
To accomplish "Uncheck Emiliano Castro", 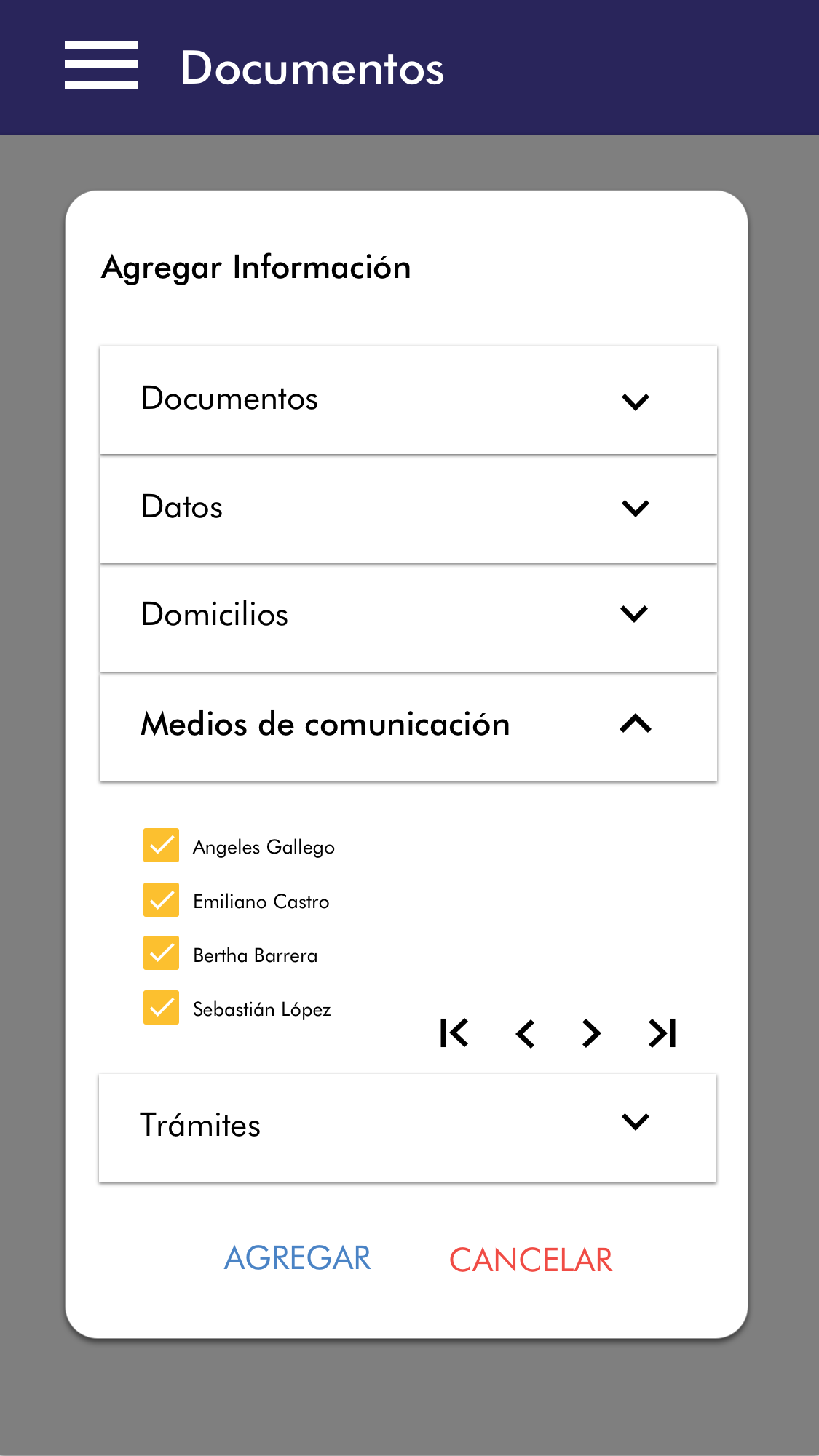I will [x=161, y=900].
